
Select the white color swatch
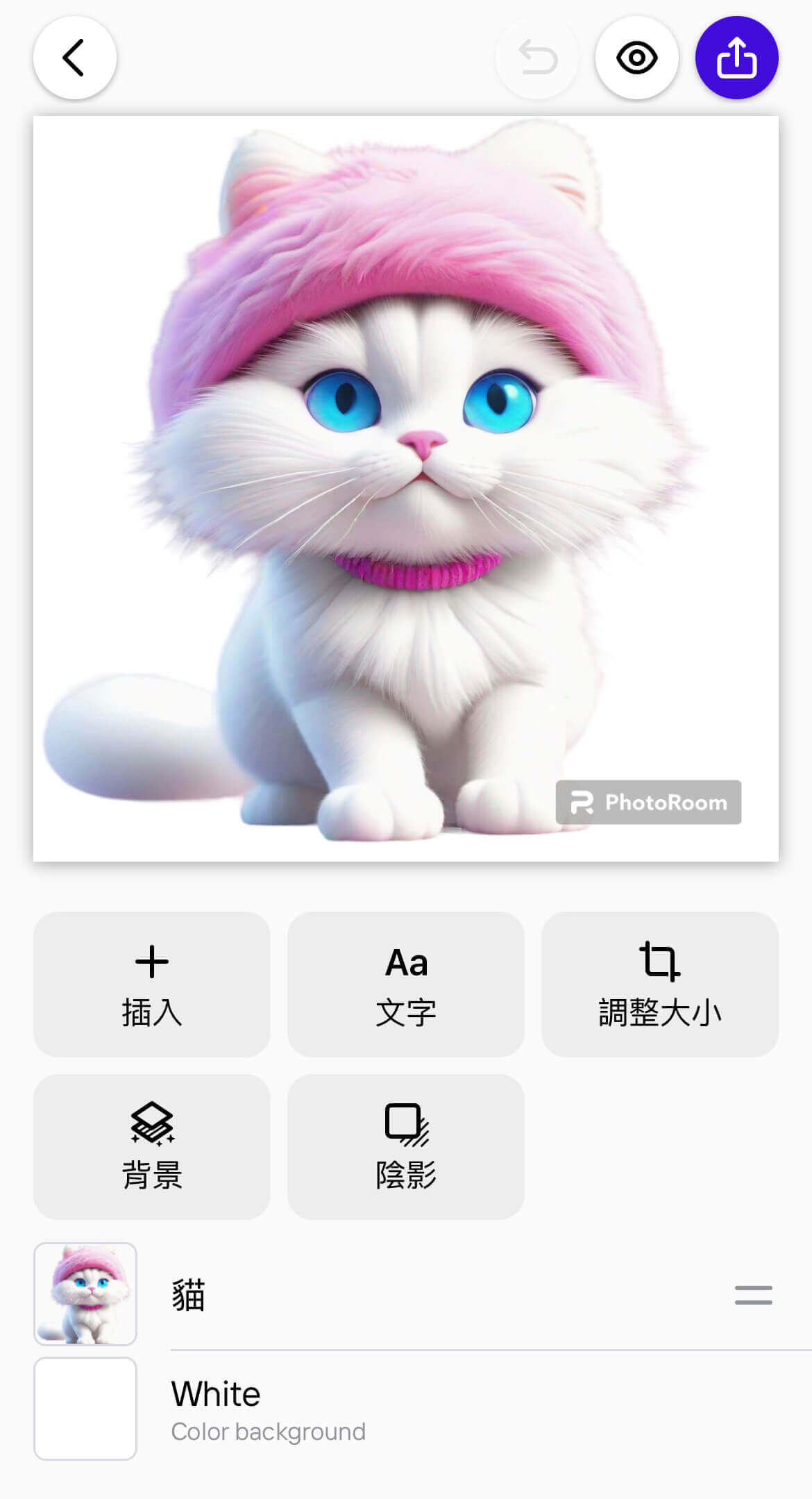point(85,1409)
